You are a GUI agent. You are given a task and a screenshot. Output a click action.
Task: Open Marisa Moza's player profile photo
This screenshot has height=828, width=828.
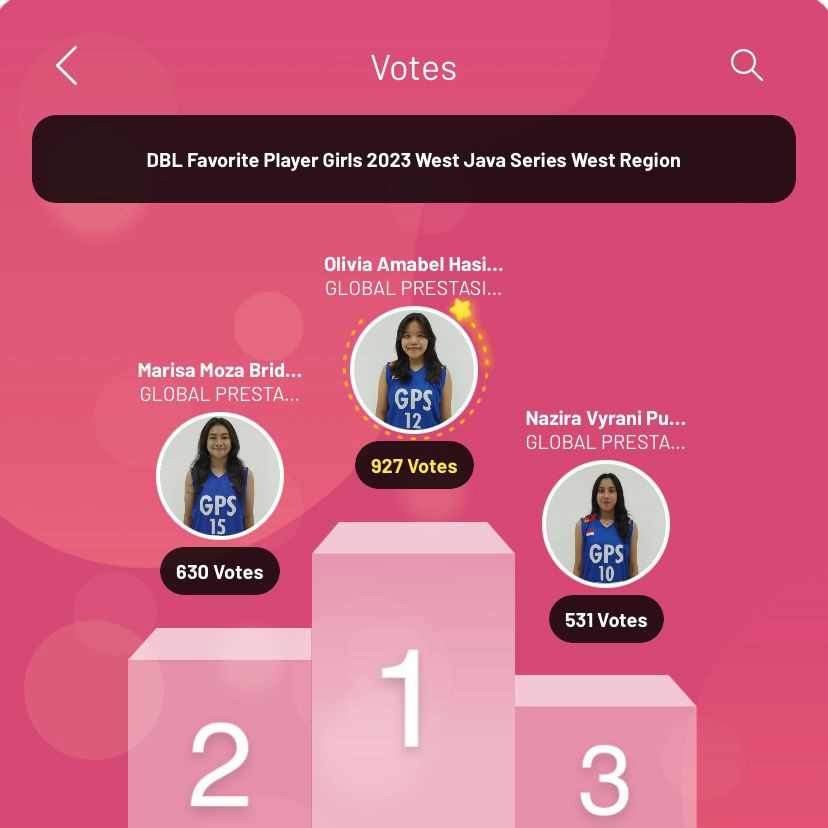[220, 476]
